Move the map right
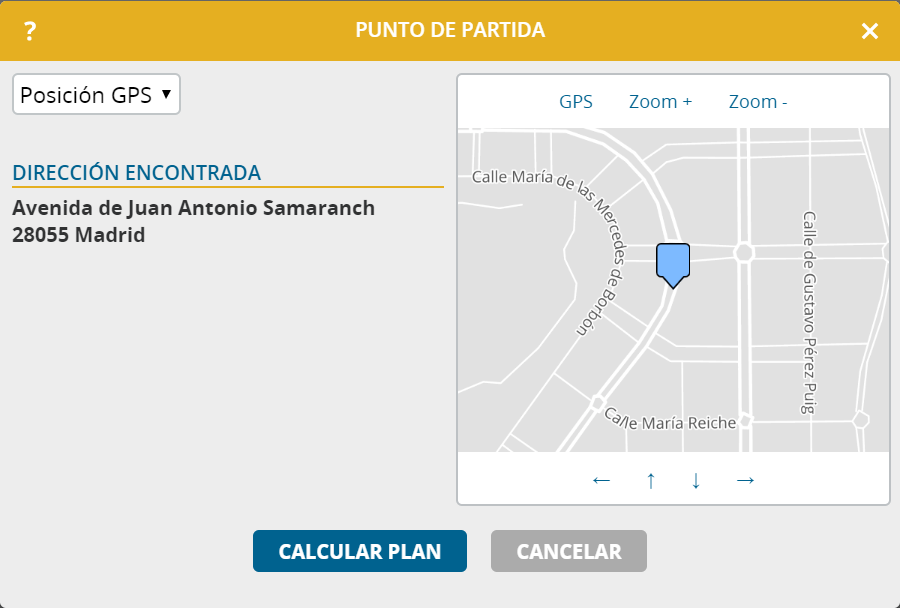 click(745, 480)
